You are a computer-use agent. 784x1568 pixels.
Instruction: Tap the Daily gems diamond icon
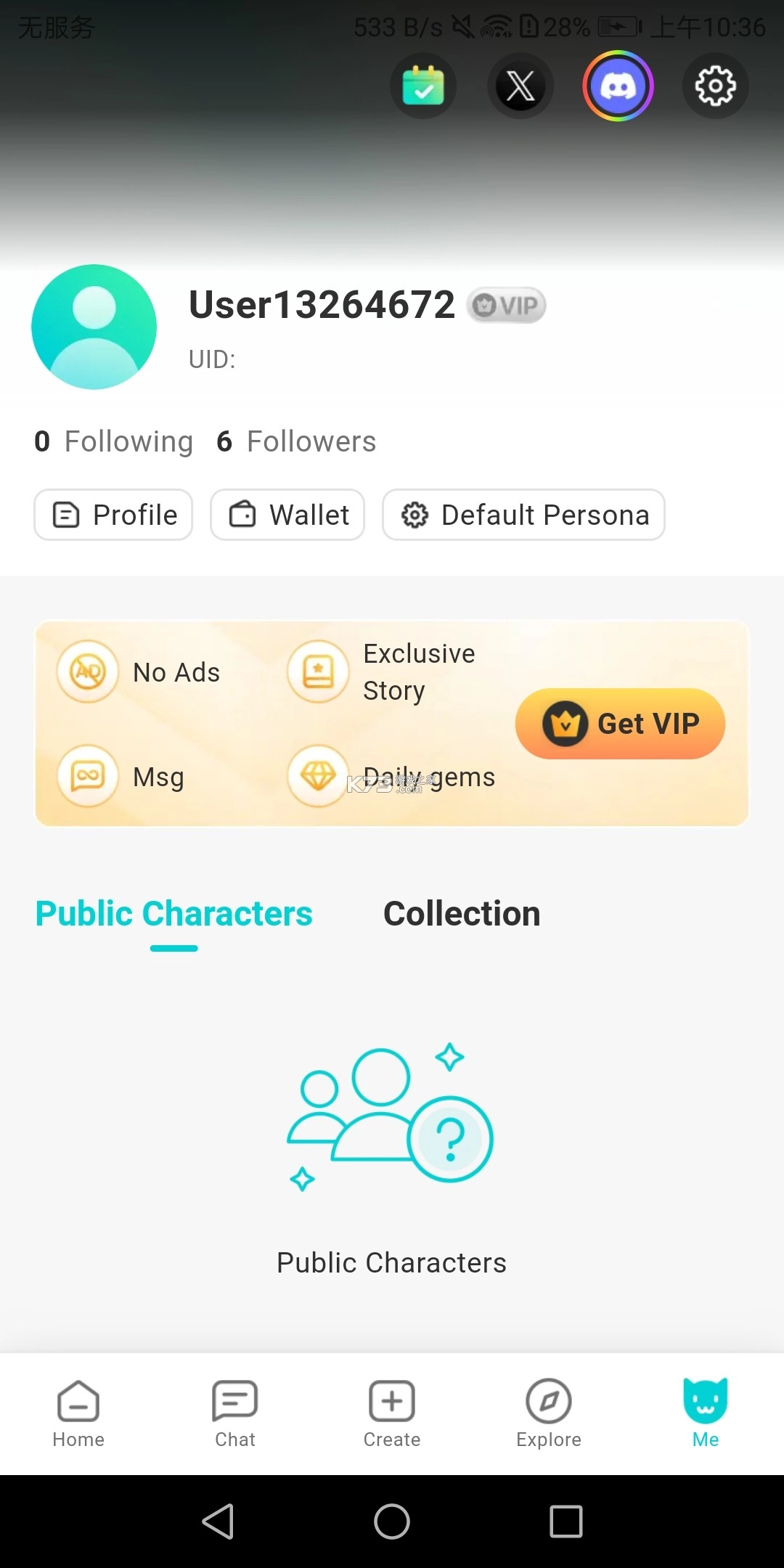[317, 775]
